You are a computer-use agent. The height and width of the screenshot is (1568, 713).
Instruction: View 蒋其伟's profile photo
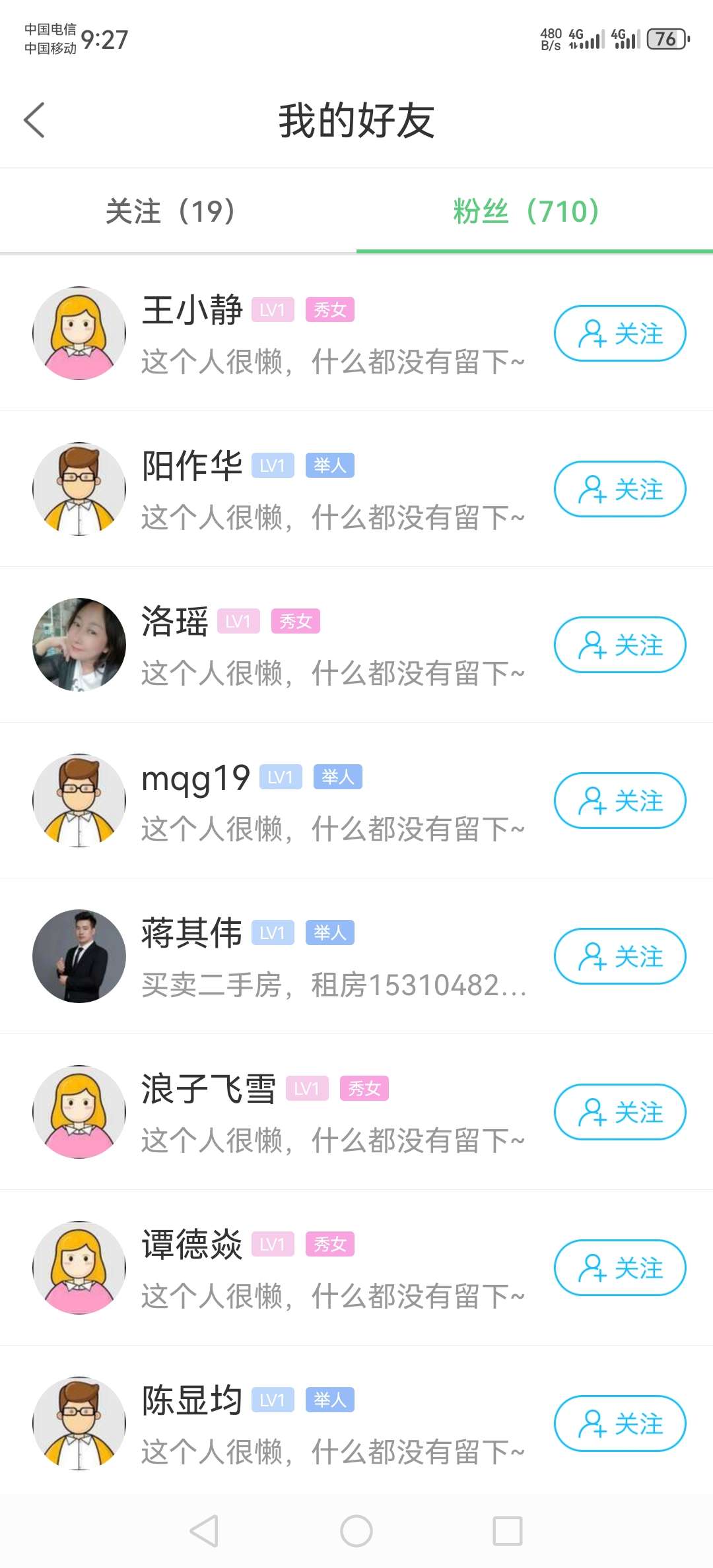(79, 956)
